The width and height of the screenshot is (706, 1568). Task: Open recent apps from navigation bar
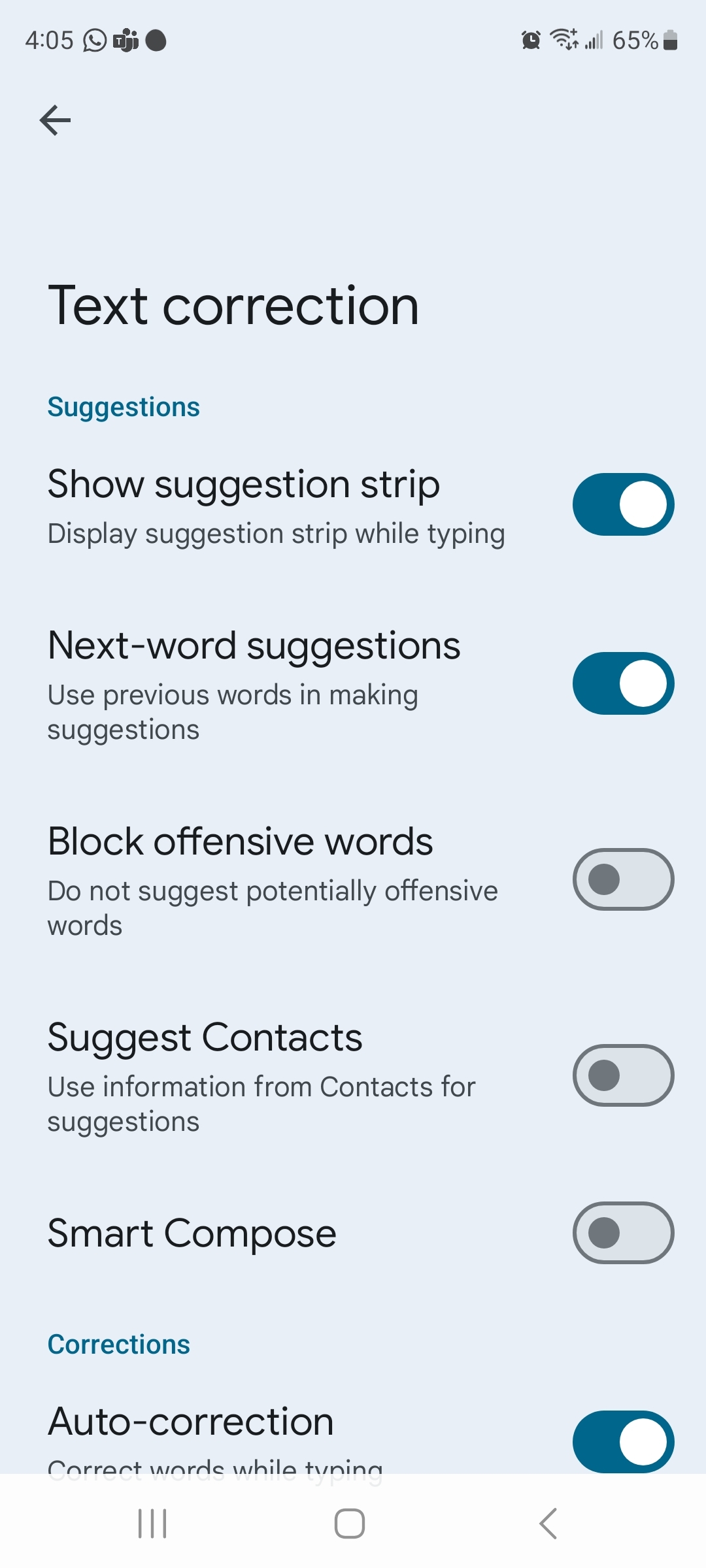point(152,1524)
